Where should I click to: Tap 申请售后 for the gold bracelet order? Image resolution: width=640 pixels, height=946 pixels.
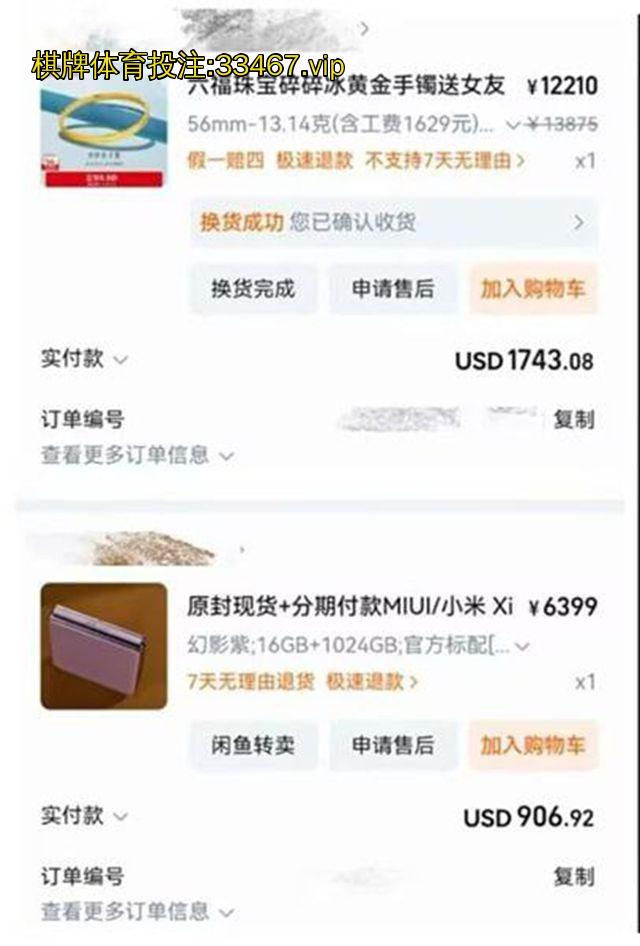click(x=393, y=289)
